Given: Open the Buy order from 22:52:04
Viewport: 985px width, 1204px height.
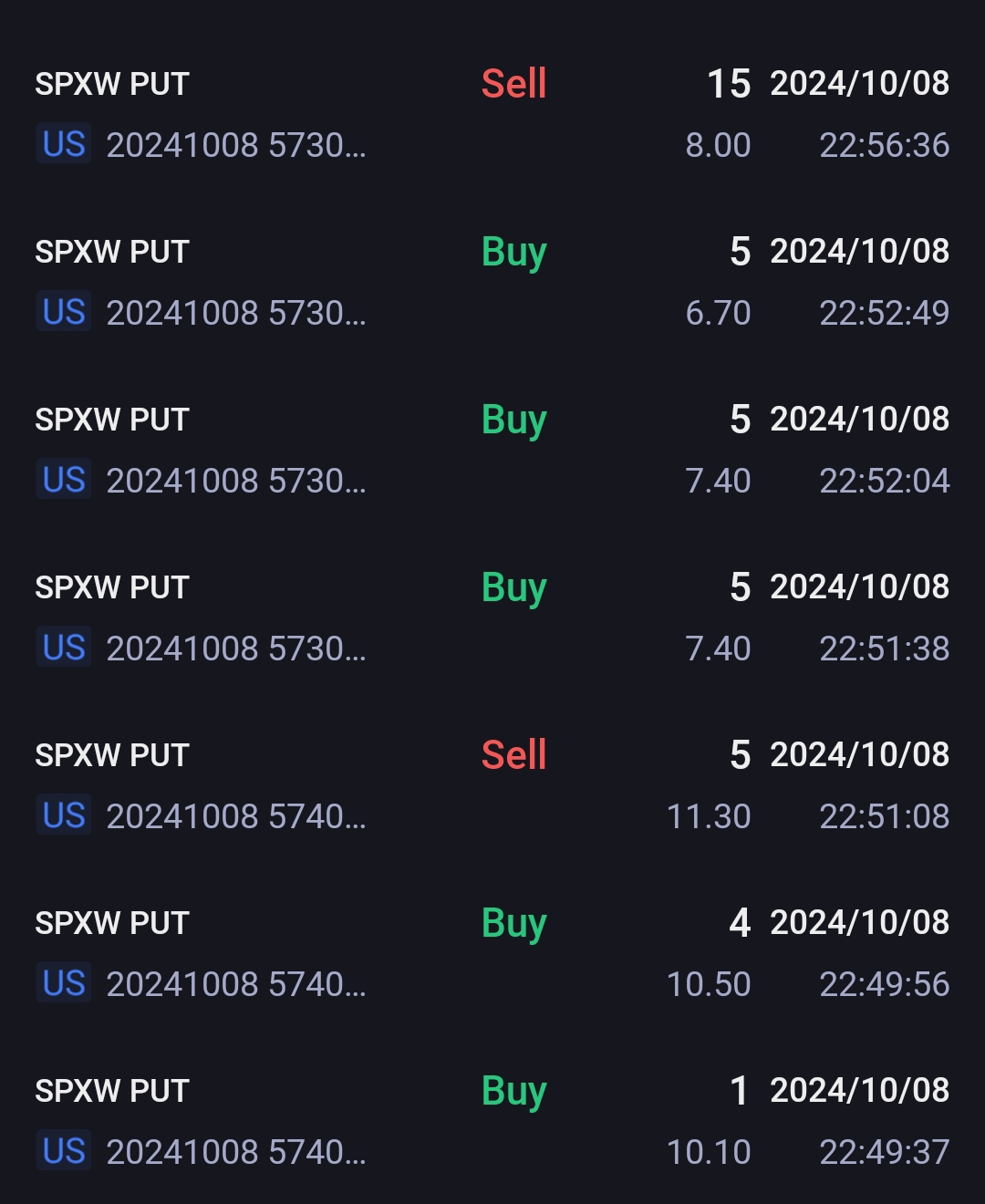Looking at the screenshot, I should [x=493, y=450].
